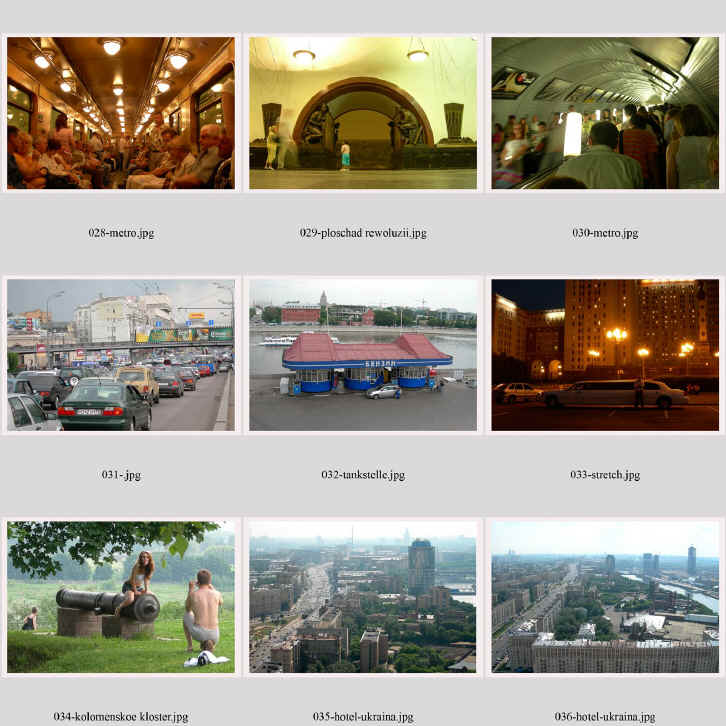The height and width of the screenshot is (726, 726).
Task: Tap the 035-hotel-ukraina.jpg photo
Action: [363, 597]
